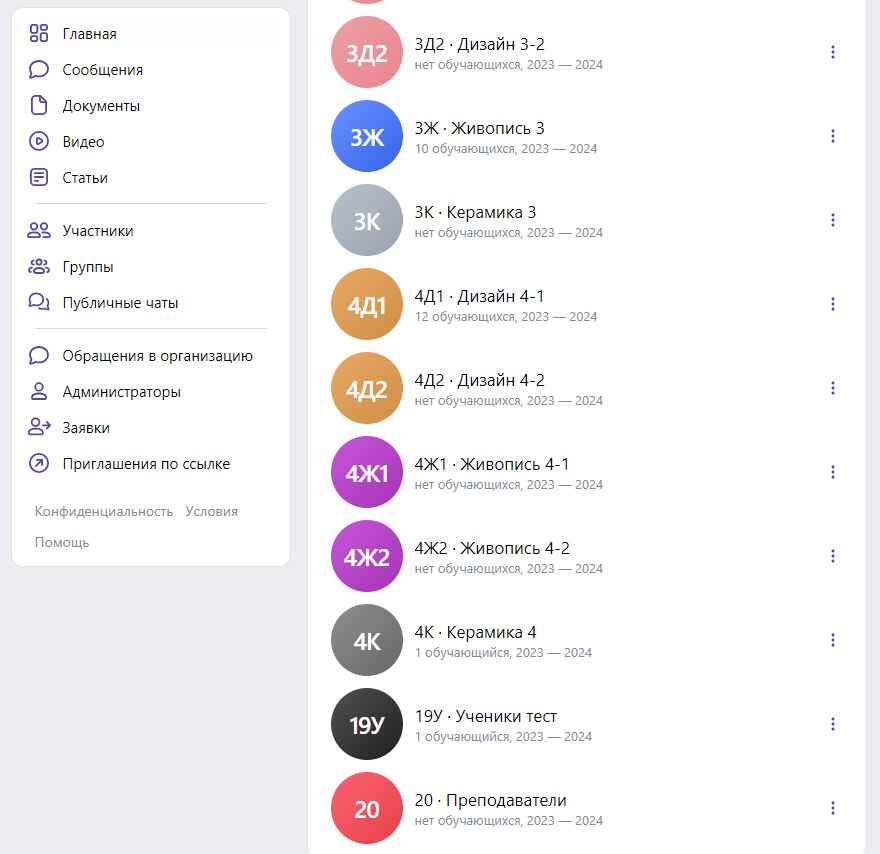
Task: Tap the Помощь link
Action: point(62,542)
